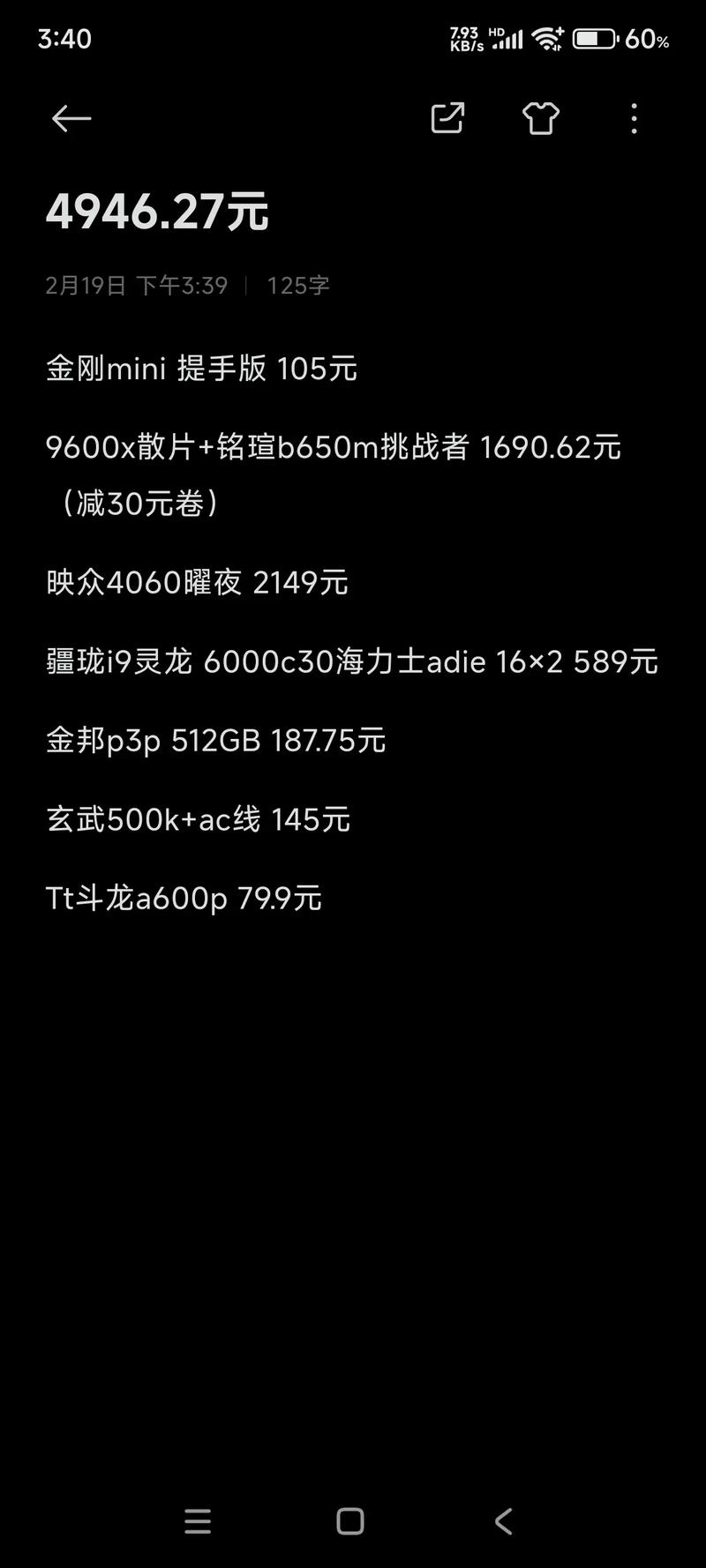
Task: Open the three-dot overflow menu
Action: pyautogui.click(x=634, y=118)
